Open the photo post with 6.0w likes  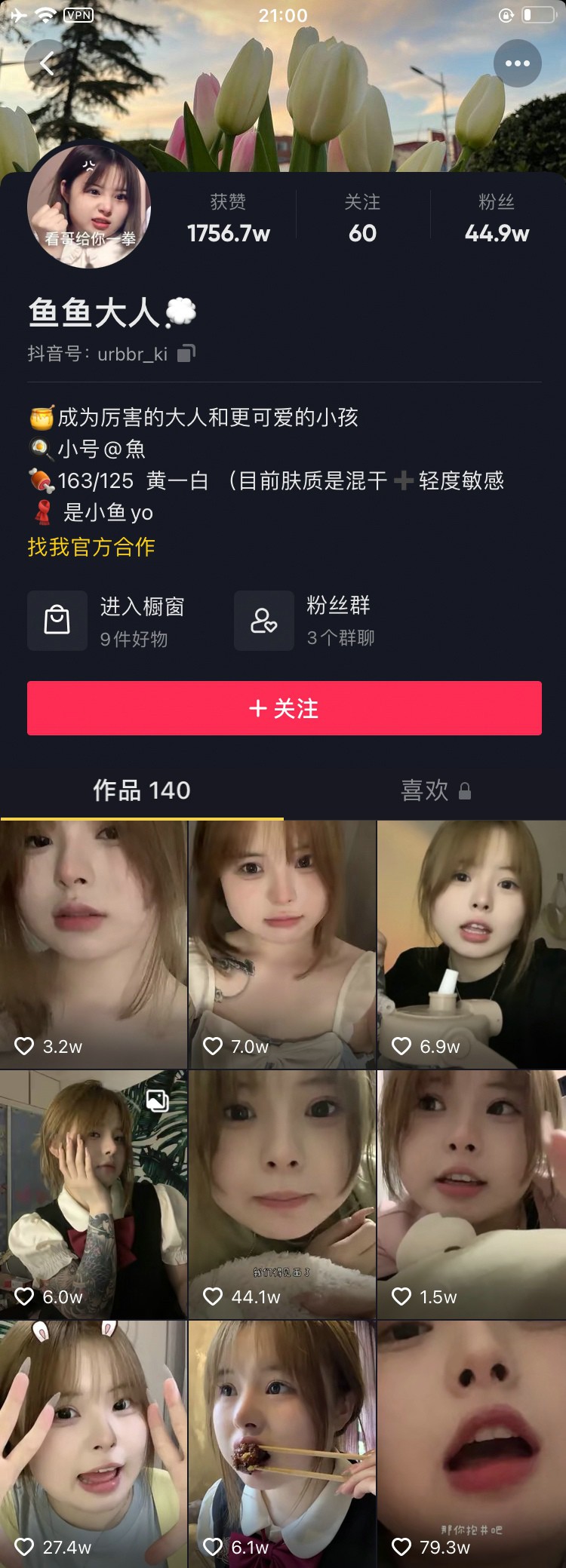point(94,1194)
